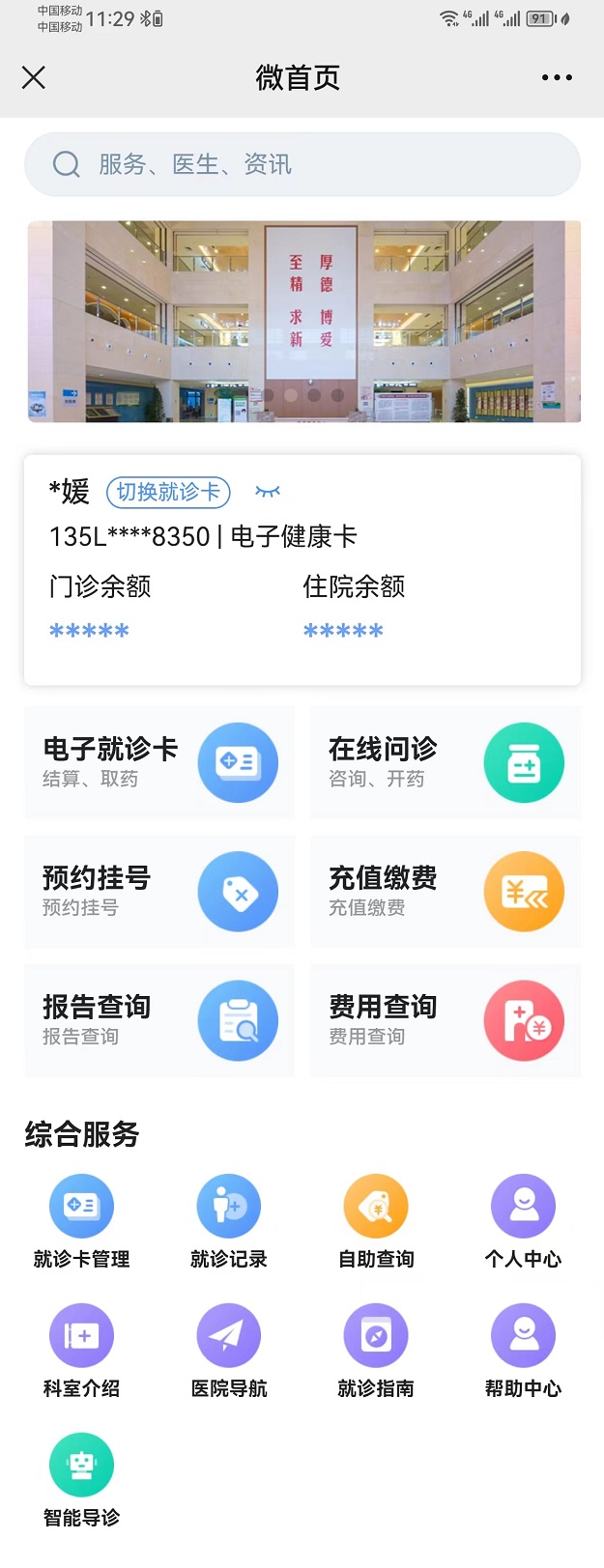Image resolution: width=604 pixels, height=1568 pixels.
Task: Open the 电子就诊卡 card
Action: (159, 762)
